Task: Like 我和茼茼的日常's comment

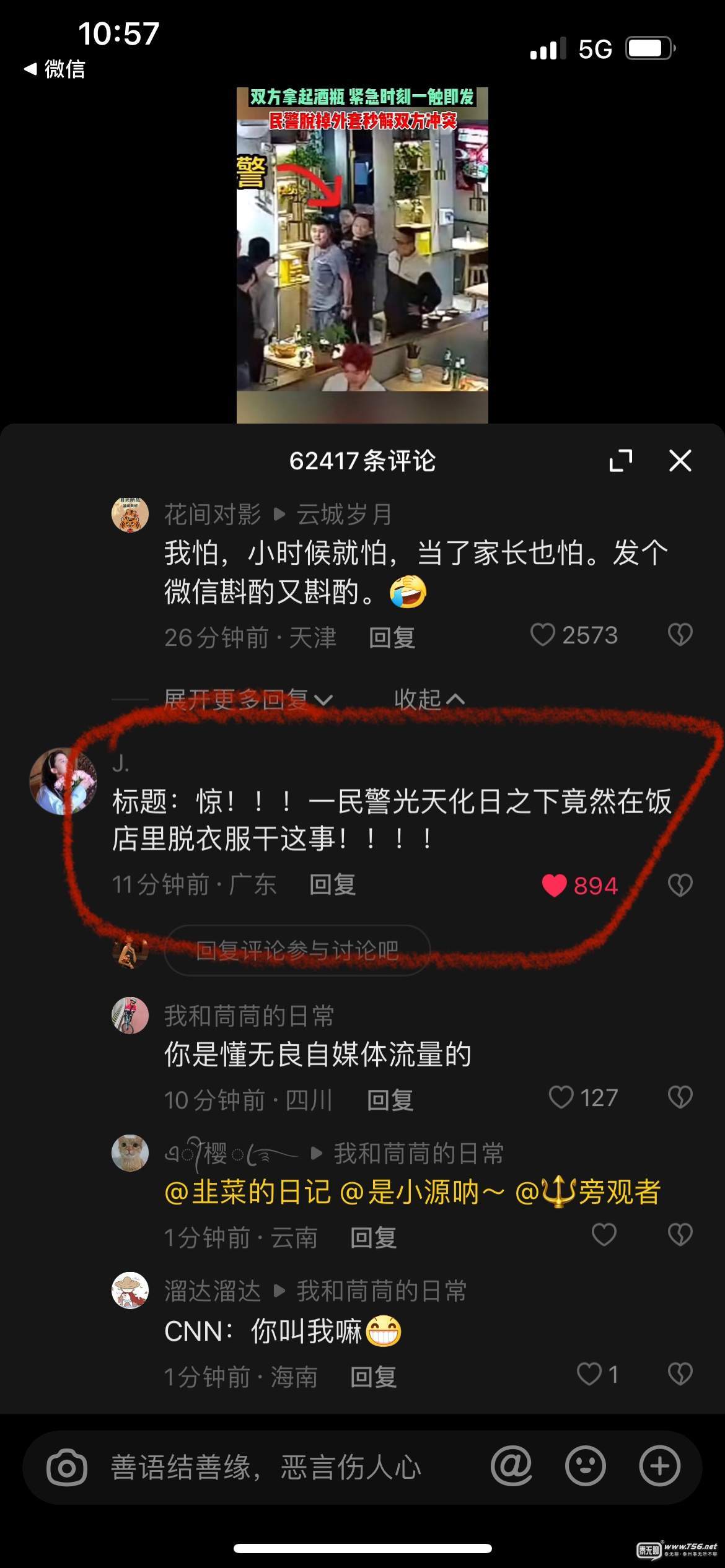Action: pos(561,1098)
